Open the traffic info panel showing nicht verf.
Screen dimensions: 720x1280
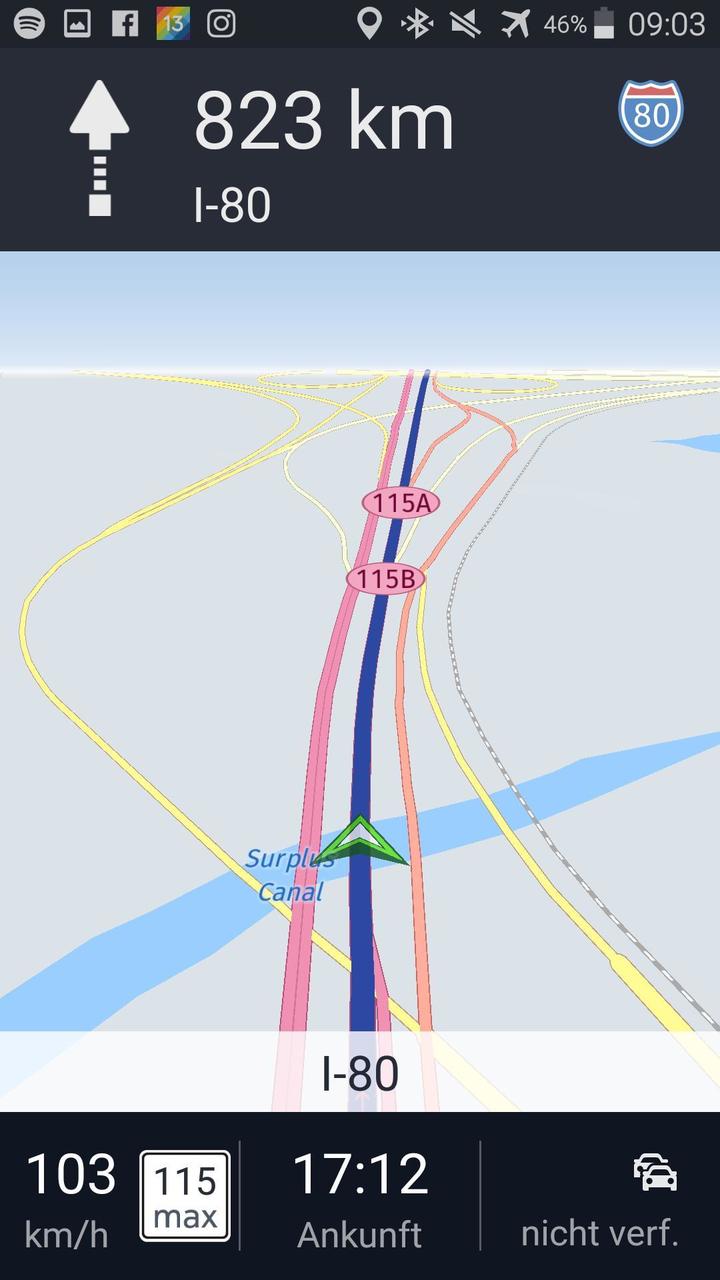pos(600,1197)
